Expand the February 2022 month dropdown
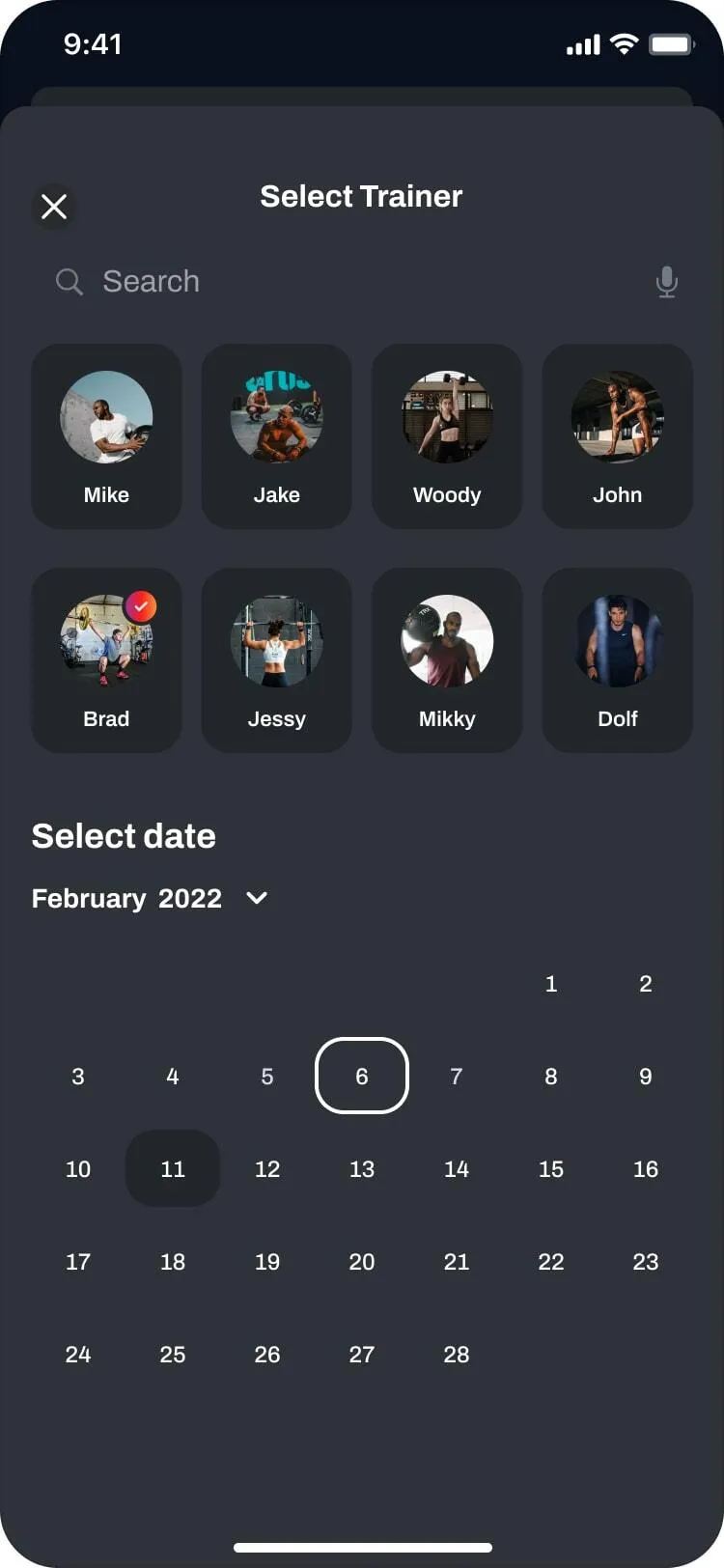This screenshot has width=724, height=1568. pos(257,898)
